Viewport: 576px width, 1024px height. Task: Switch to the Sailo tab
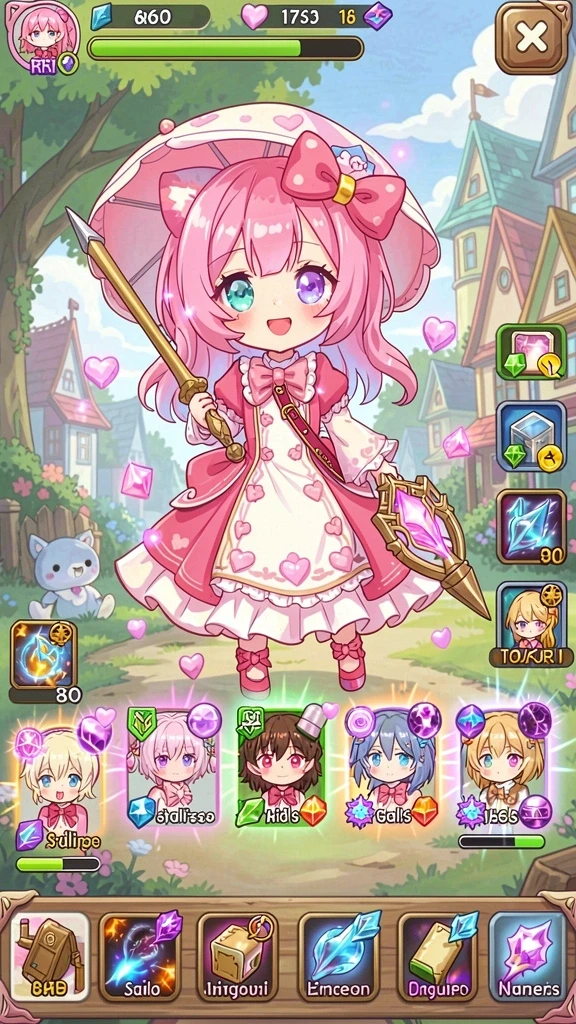pos(140,956)
